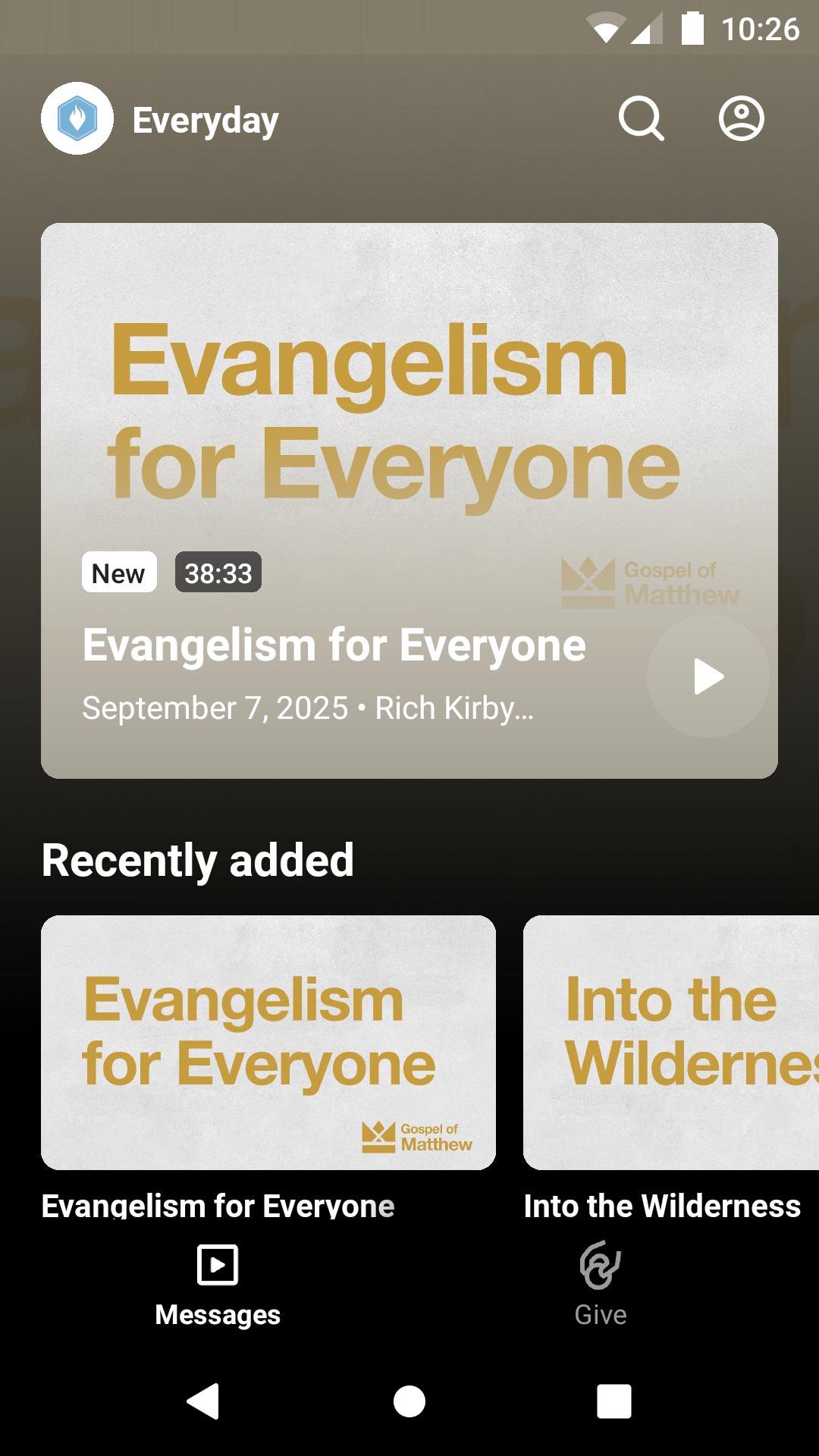Open Evangelism for Everyone under Recently added

268,1043
